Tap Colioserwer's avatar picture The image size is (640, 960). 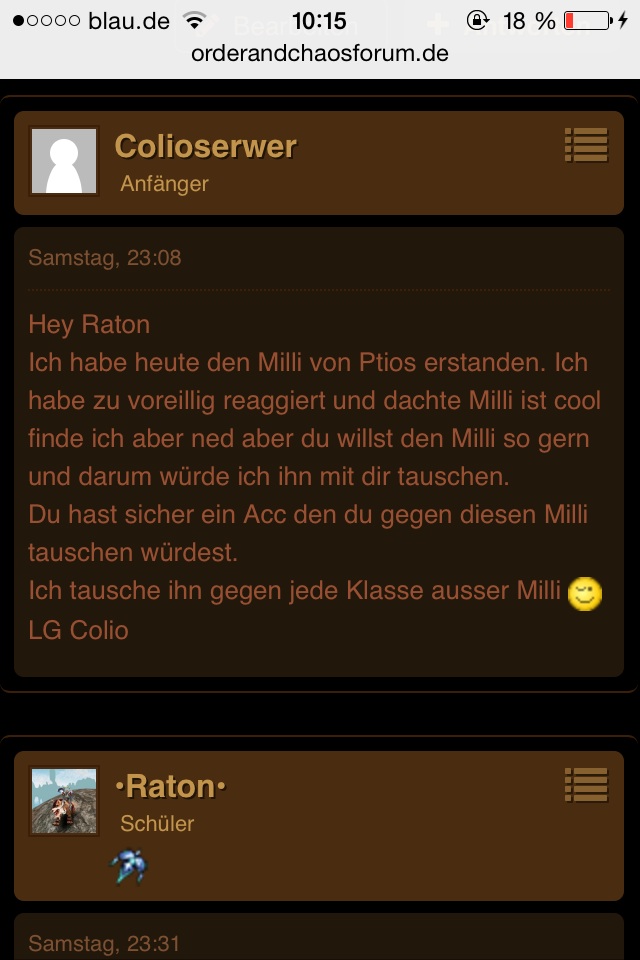(x=64, y=161)
